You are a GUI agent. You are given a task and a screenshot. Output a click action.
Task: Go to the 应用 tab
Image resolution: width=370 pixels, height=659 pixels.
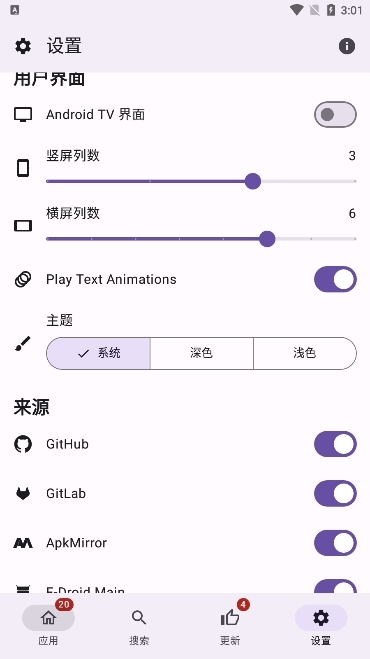pos(48,625)
